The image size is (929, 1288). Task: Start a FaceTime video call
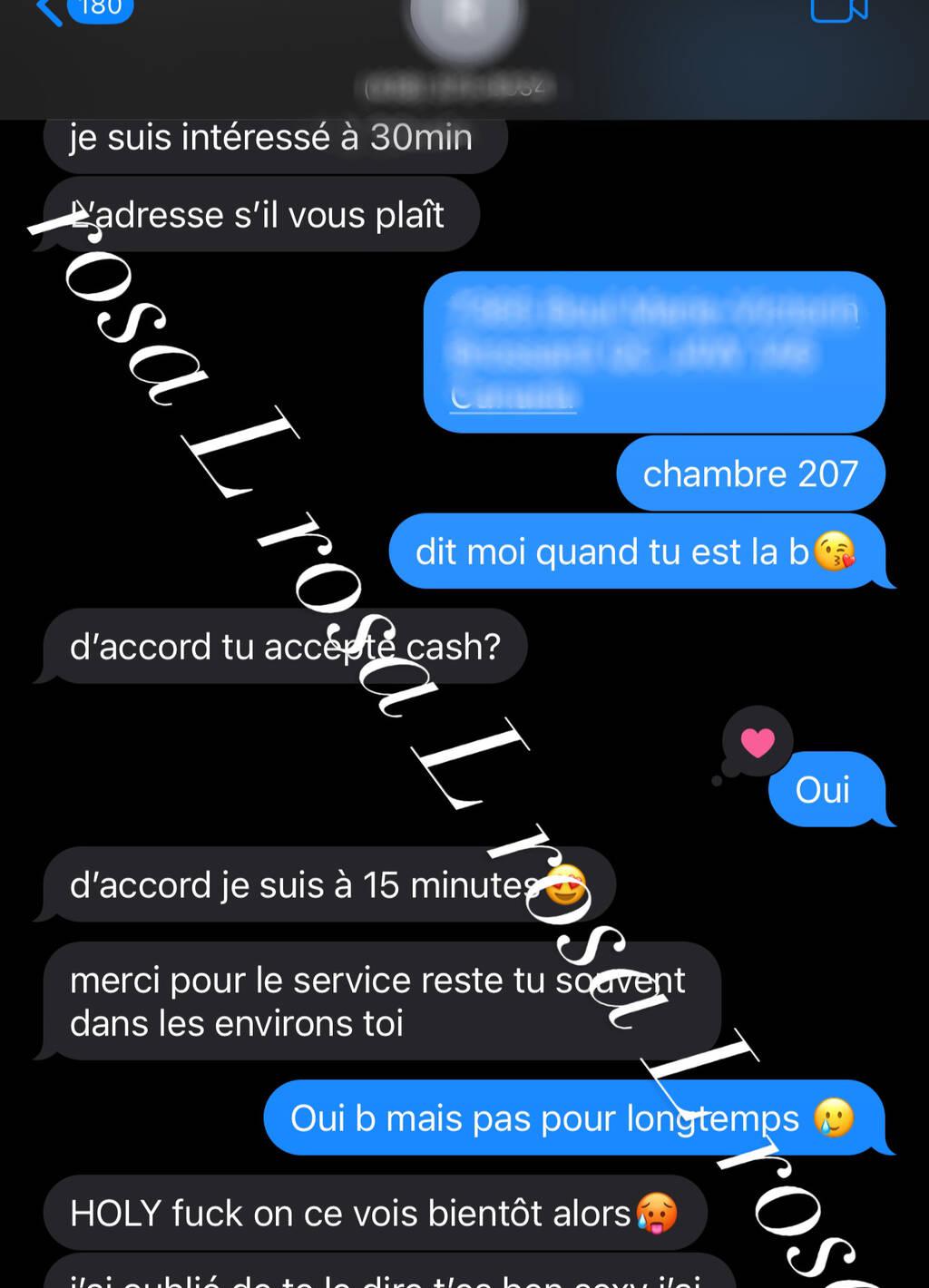tap(837, 9)
